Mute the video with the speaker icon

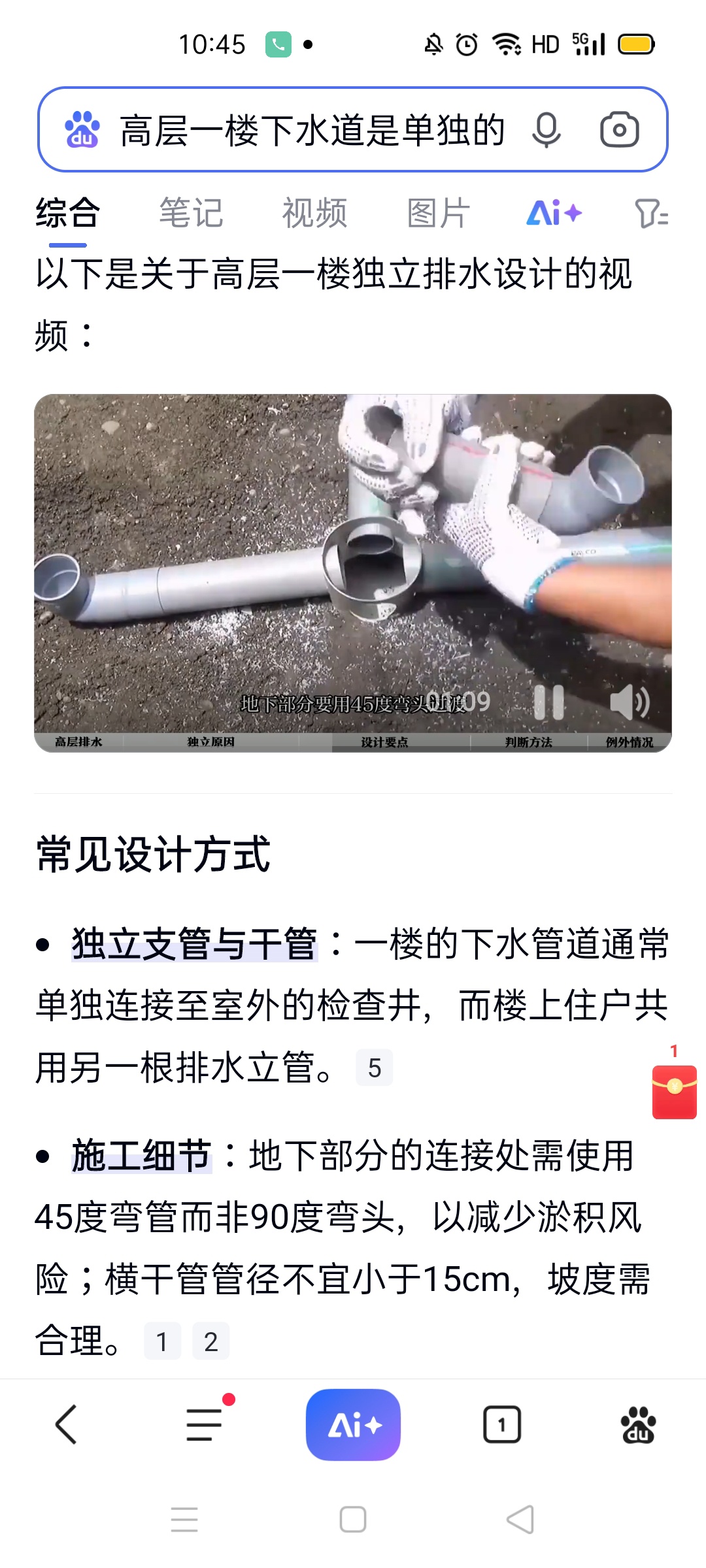tap(629, 703)
